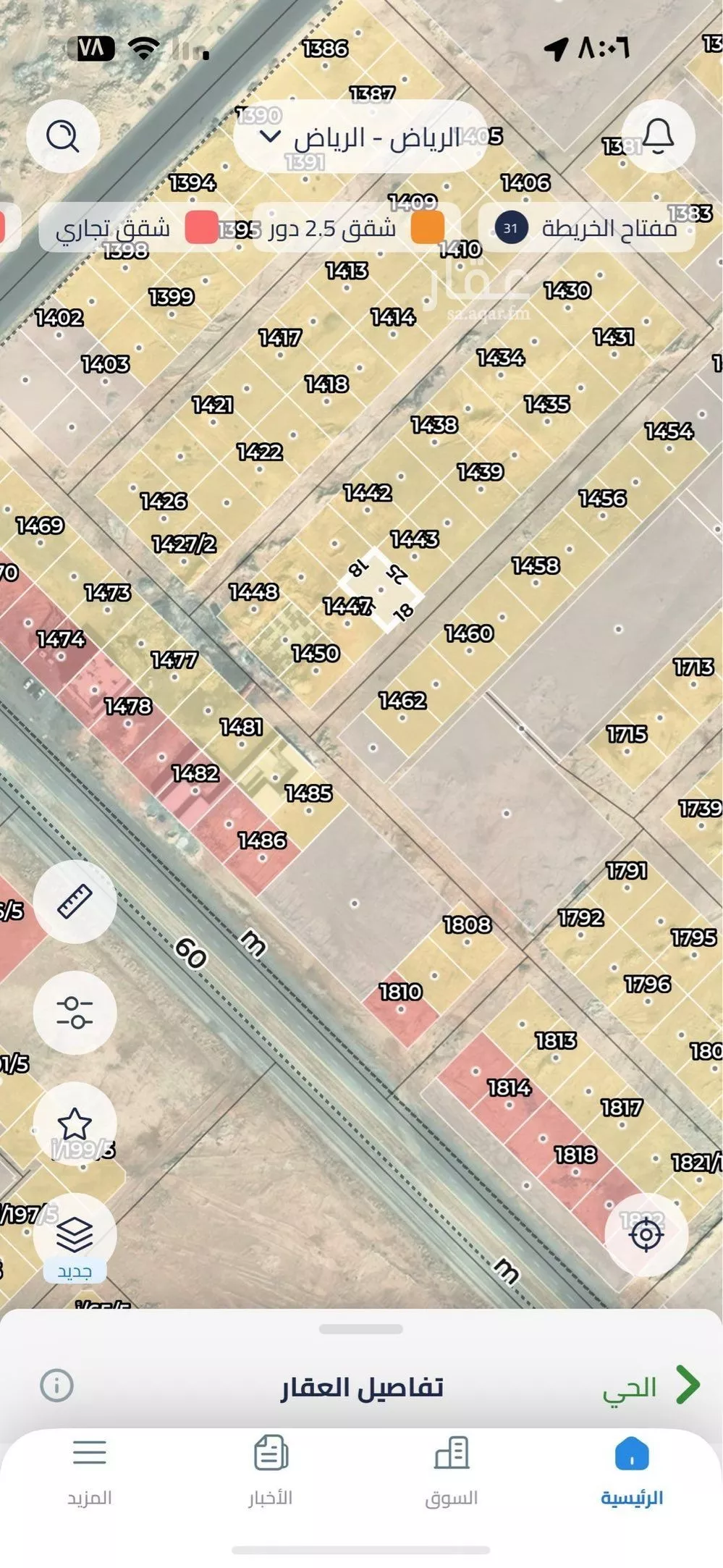Tap the info icon beside تفاصيل العقار
Viewport: 723px width, 1568px height.
(x=56, y=1386)
